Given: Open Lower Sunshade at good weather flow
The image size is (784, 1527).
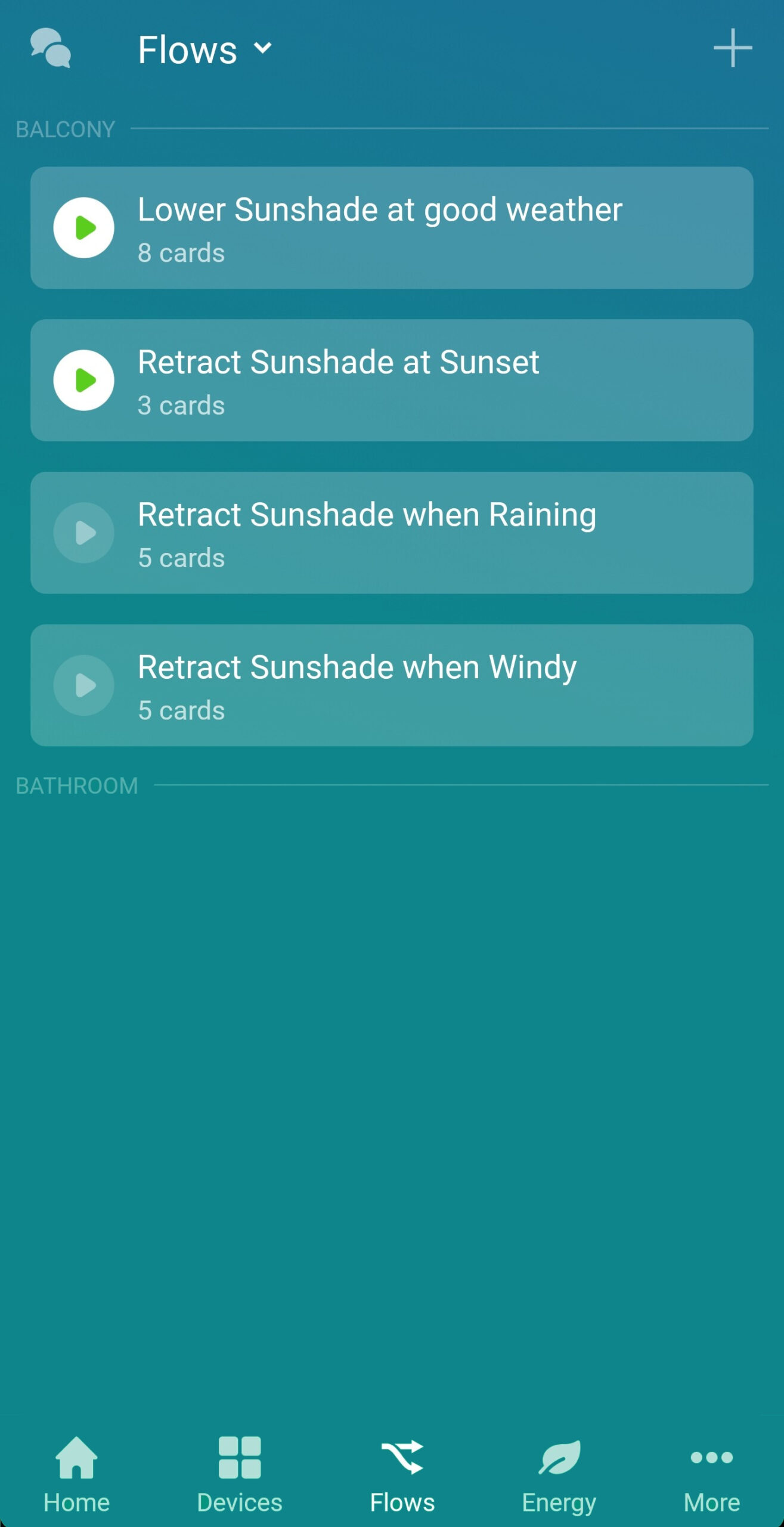Looking at the screenshot, I should [417, 228].
